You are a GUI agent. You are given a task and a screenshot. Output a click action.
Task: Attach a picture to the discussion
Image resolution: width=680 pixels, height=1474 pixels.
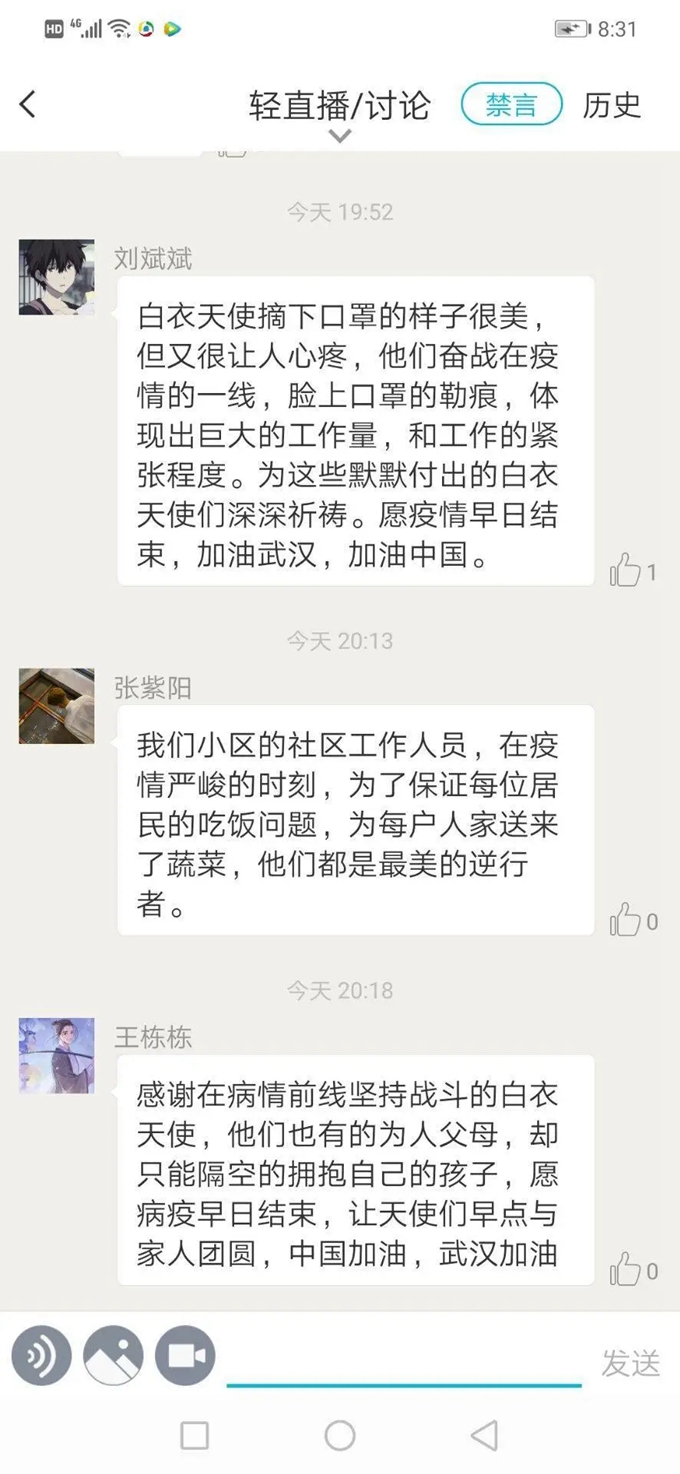point(113,1356)
